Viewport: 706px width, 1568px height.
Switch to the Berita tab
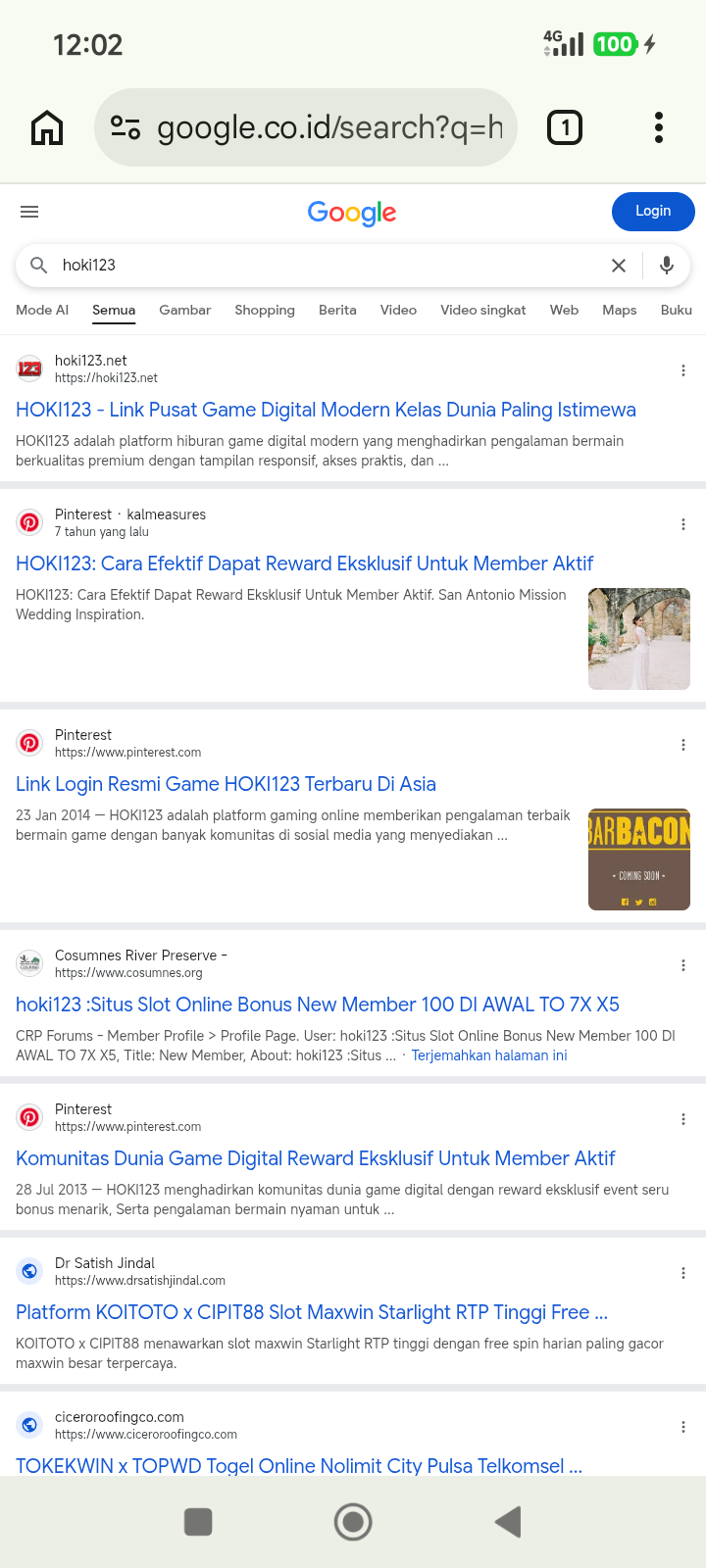[x=337, y=310]
